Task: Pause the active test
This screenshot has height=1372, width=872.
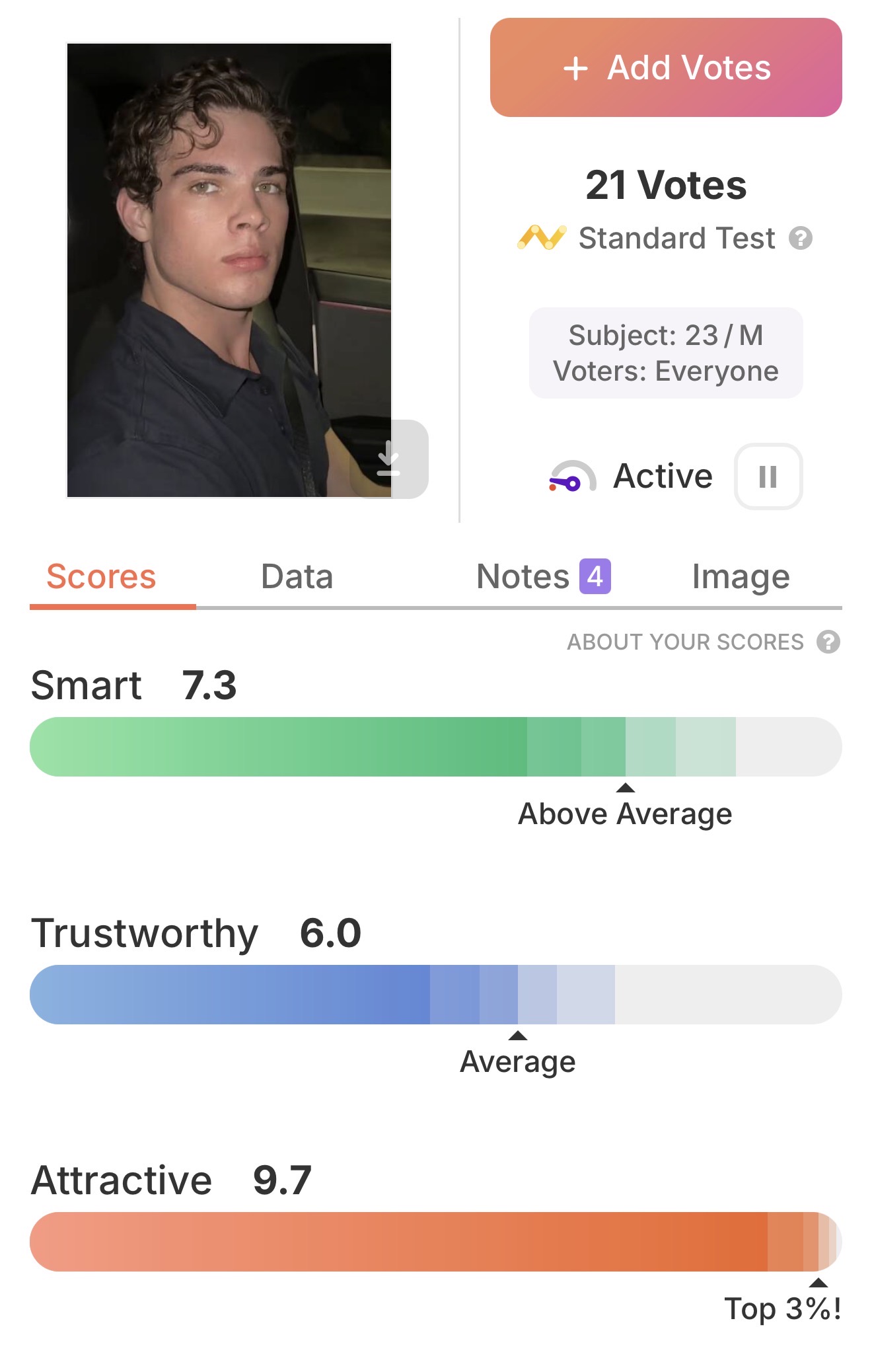Action: click(x=768, y=476)
